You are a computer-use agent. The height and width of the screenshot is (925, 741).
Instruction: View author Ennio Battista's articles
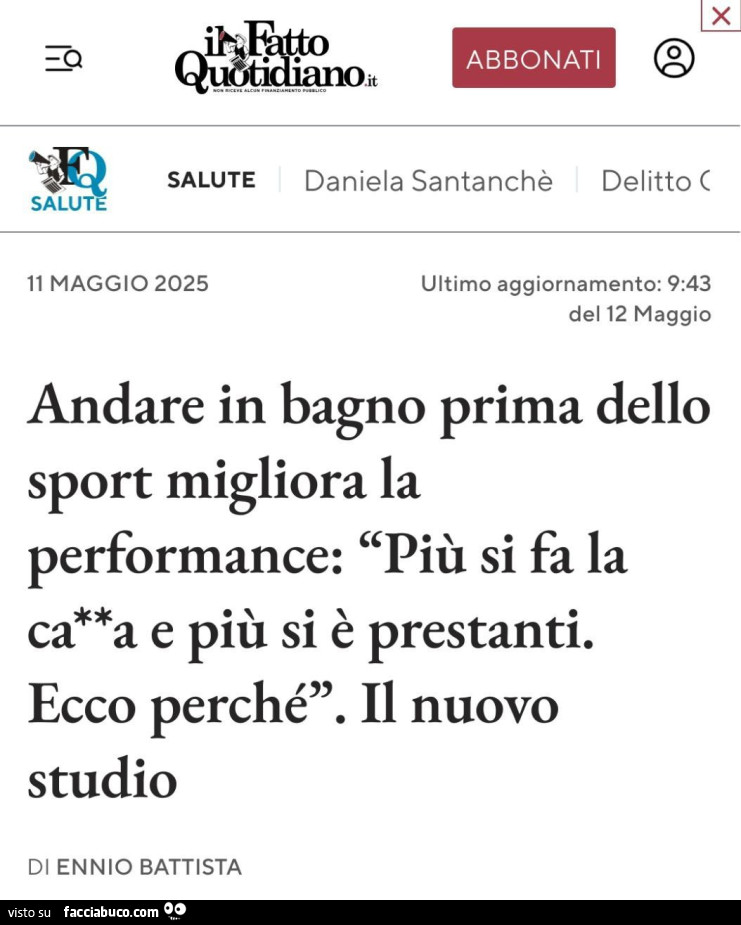(x=149, y=867)
